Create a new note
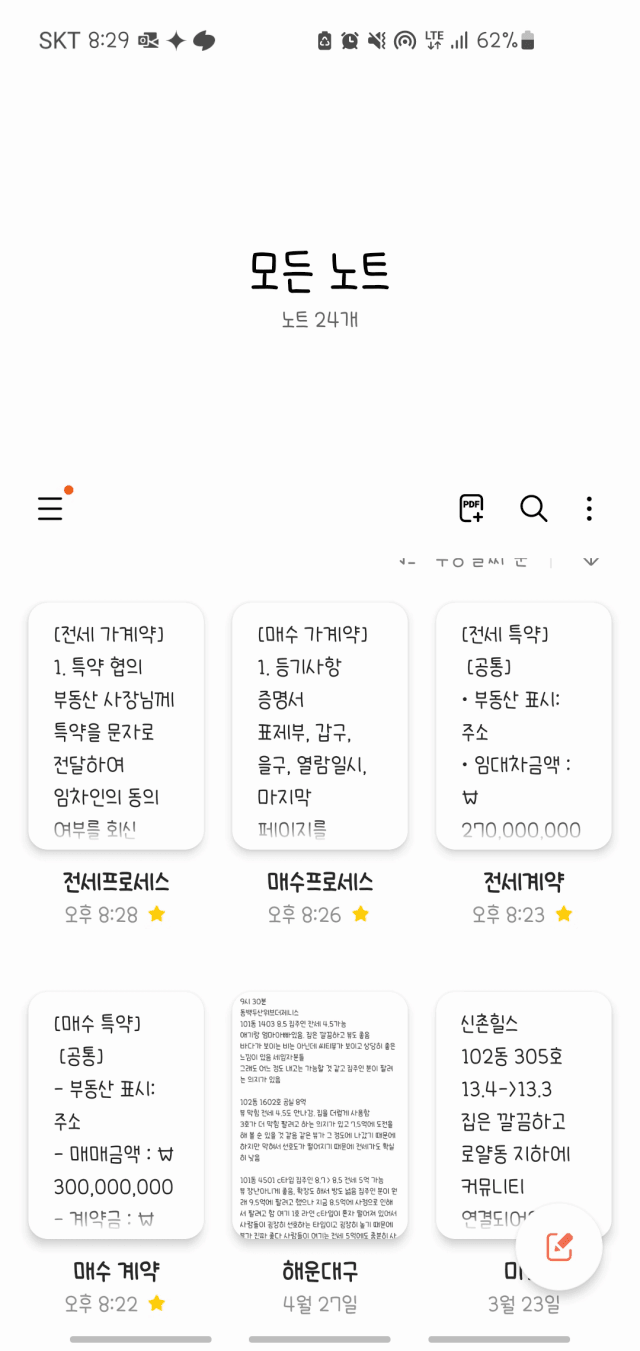This screenshot has width=640, height=1351. coord(559,1247)
